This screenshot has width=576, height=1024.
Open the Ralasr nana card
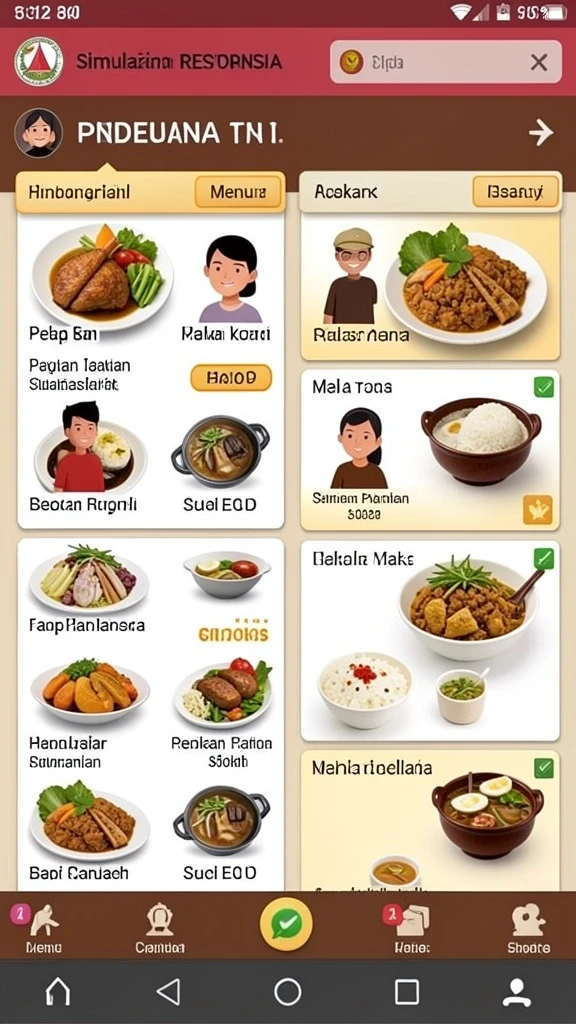click(430, 289)
